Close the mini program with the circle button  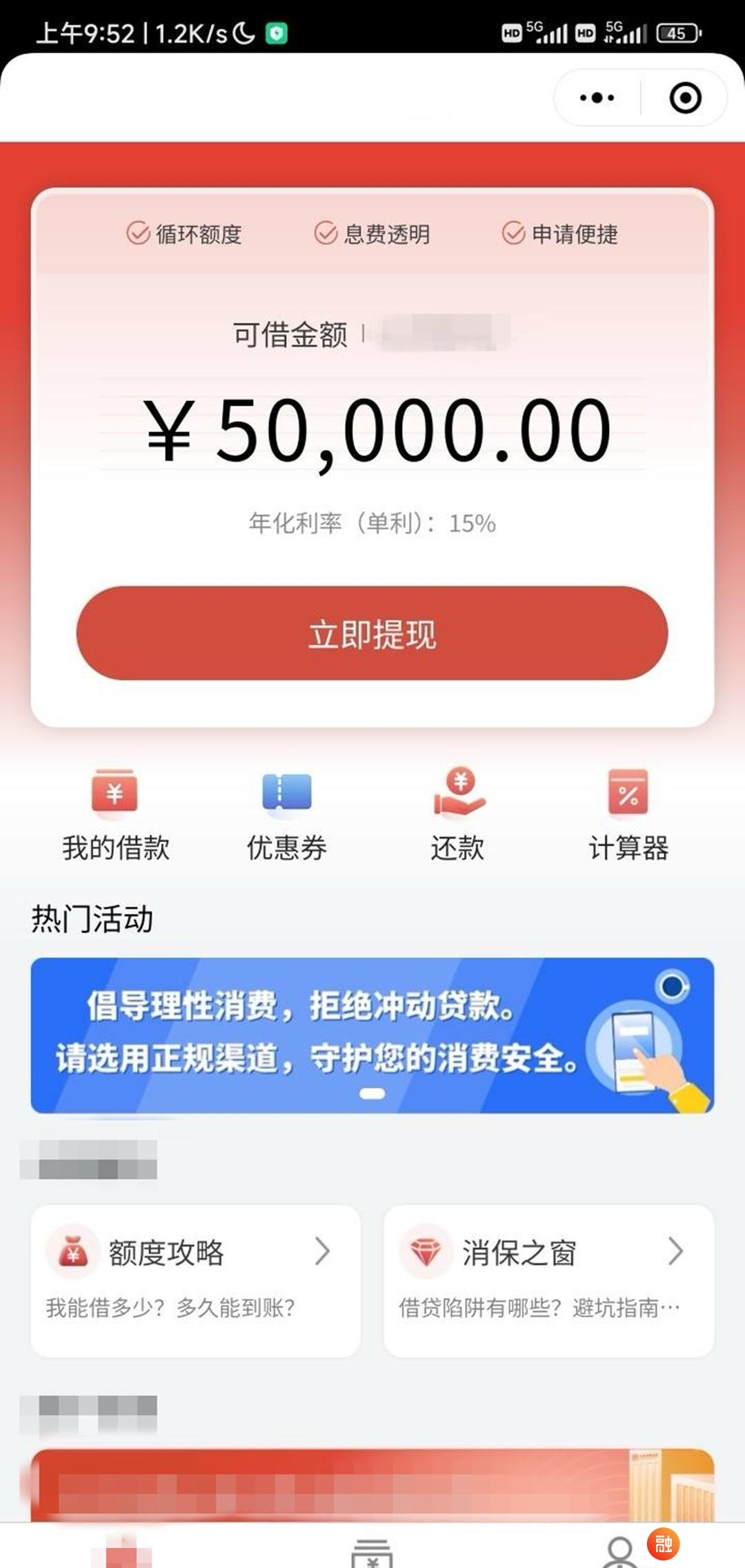coord(685,98)
